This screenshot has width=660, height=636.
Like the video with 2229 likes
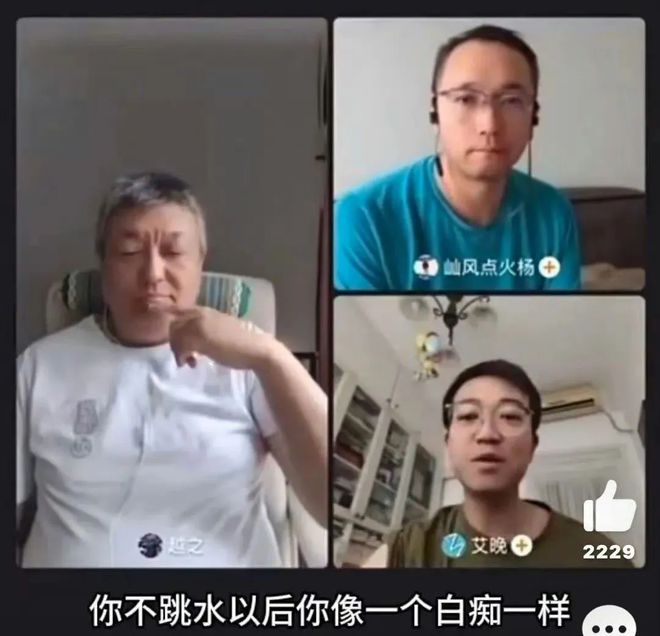(609, 509)
